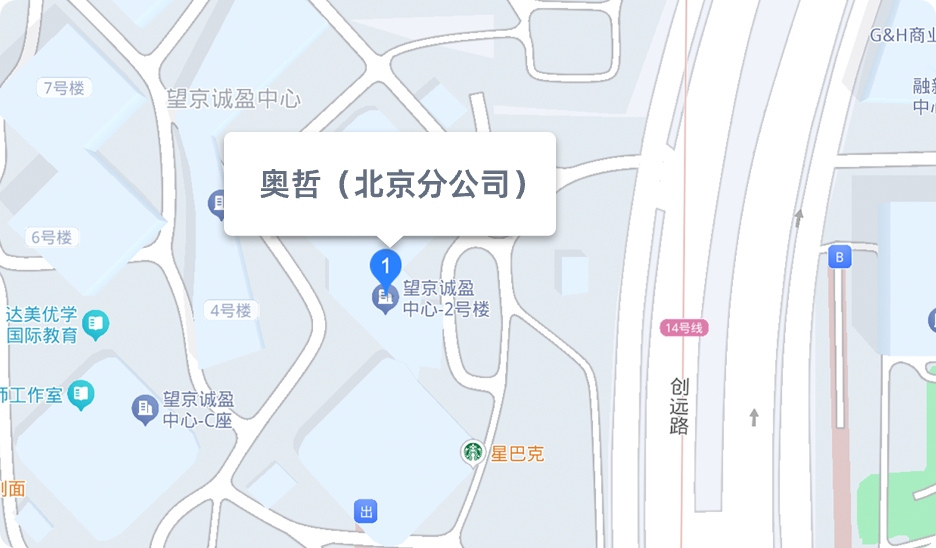
Task: Tap the 奥哲（北京分公司）callout bubble
Action: 389,184
